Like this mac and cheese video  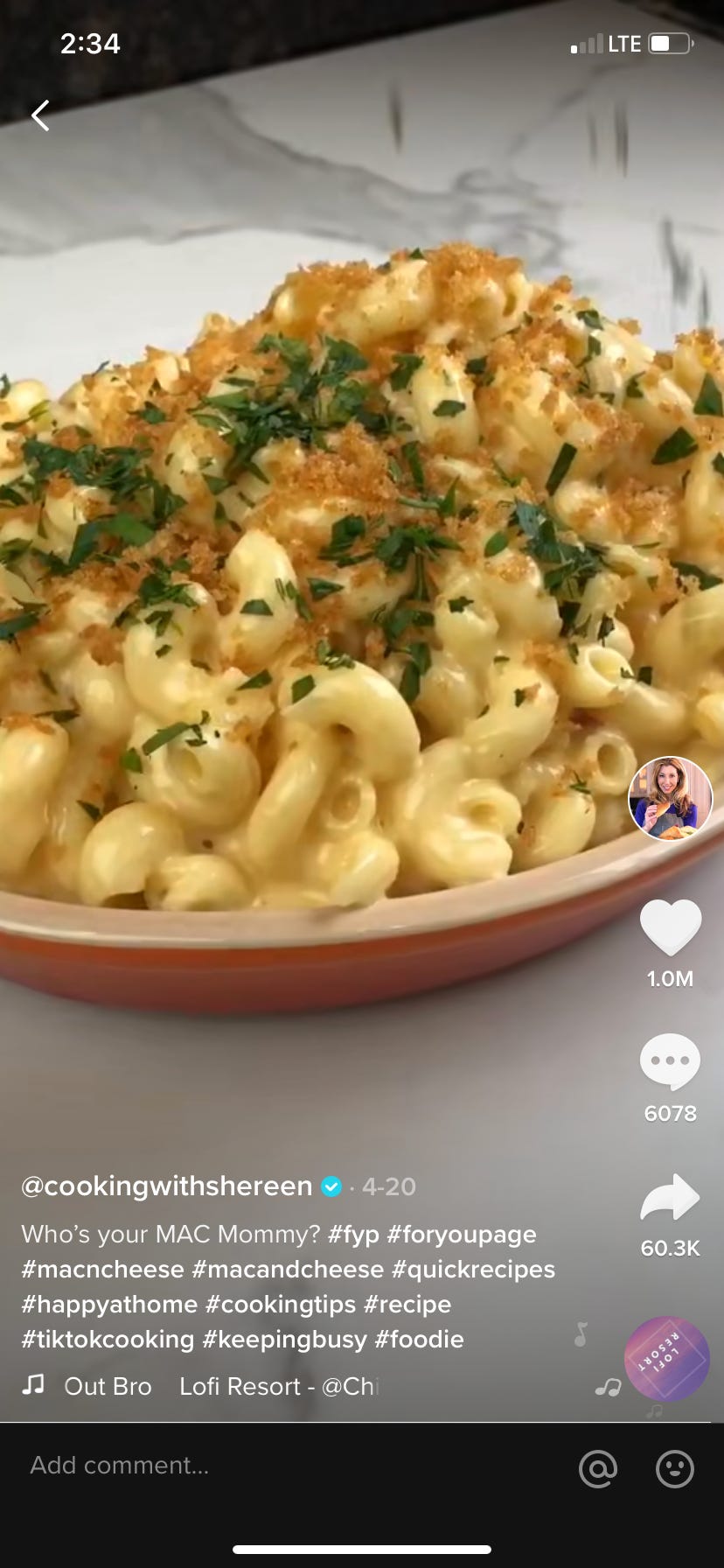point(671,927)
